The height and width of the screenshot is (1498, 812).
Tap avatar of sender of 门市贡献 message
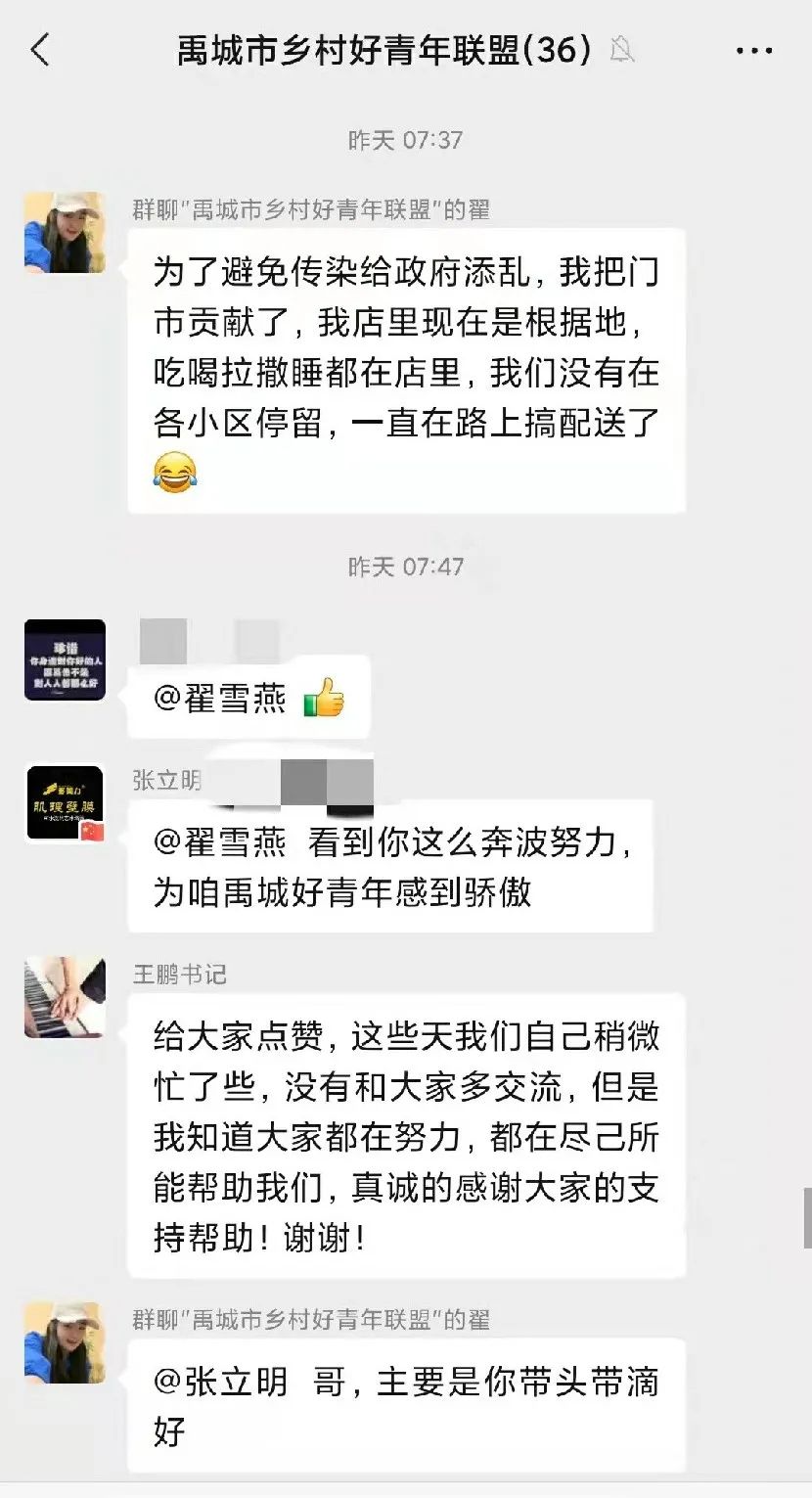pyautogui.click(x=65, y=233)
